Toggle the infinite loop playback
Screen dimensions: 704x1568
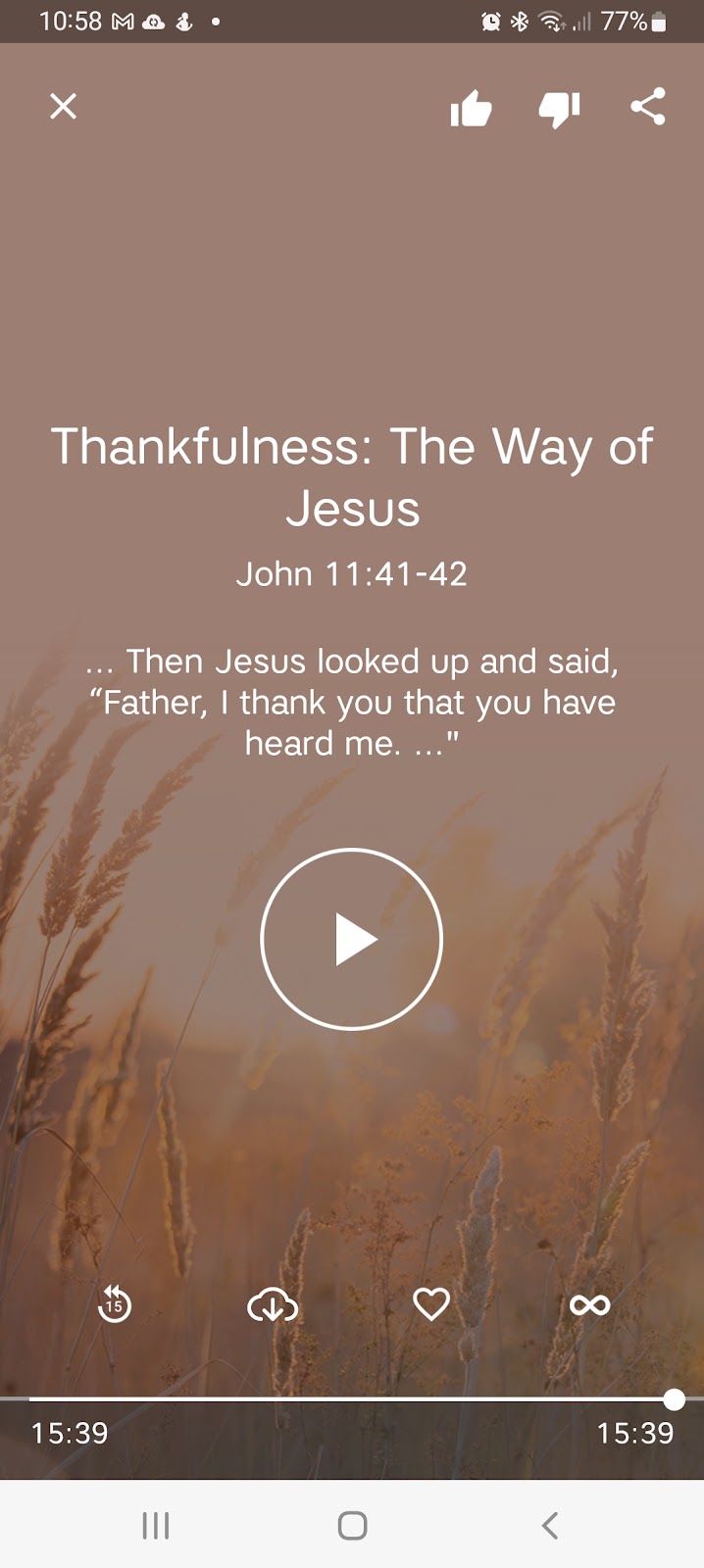589,1304
